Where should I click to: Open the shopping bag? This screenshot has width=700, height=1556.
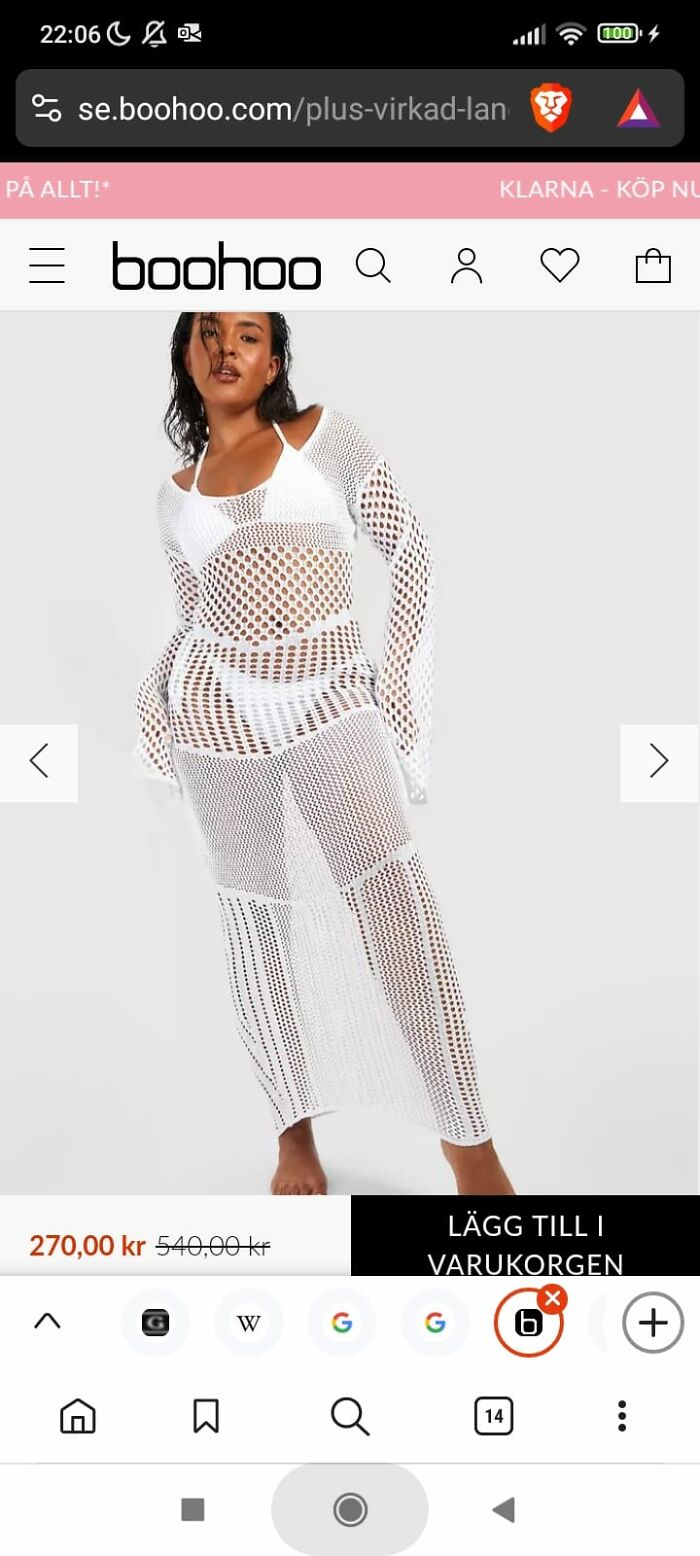653,266
